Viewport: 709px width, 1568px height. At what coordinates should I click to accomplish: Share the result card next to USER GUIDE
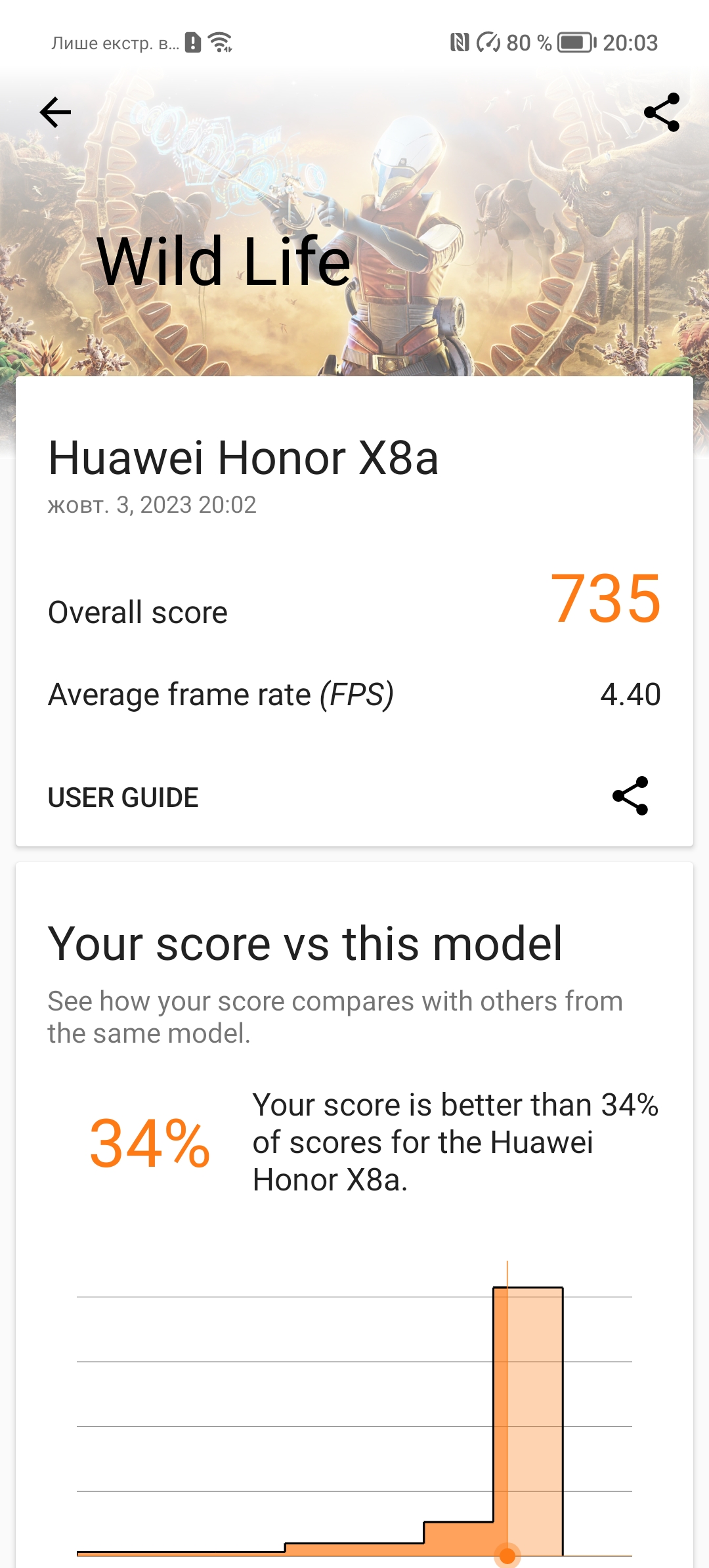(630, 796)
